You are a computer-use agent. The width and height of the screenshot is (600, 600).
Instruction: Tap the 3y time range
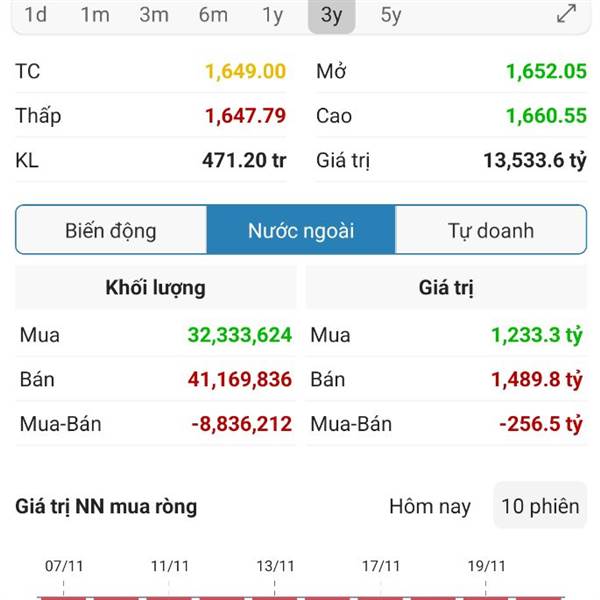click(332, 15)
